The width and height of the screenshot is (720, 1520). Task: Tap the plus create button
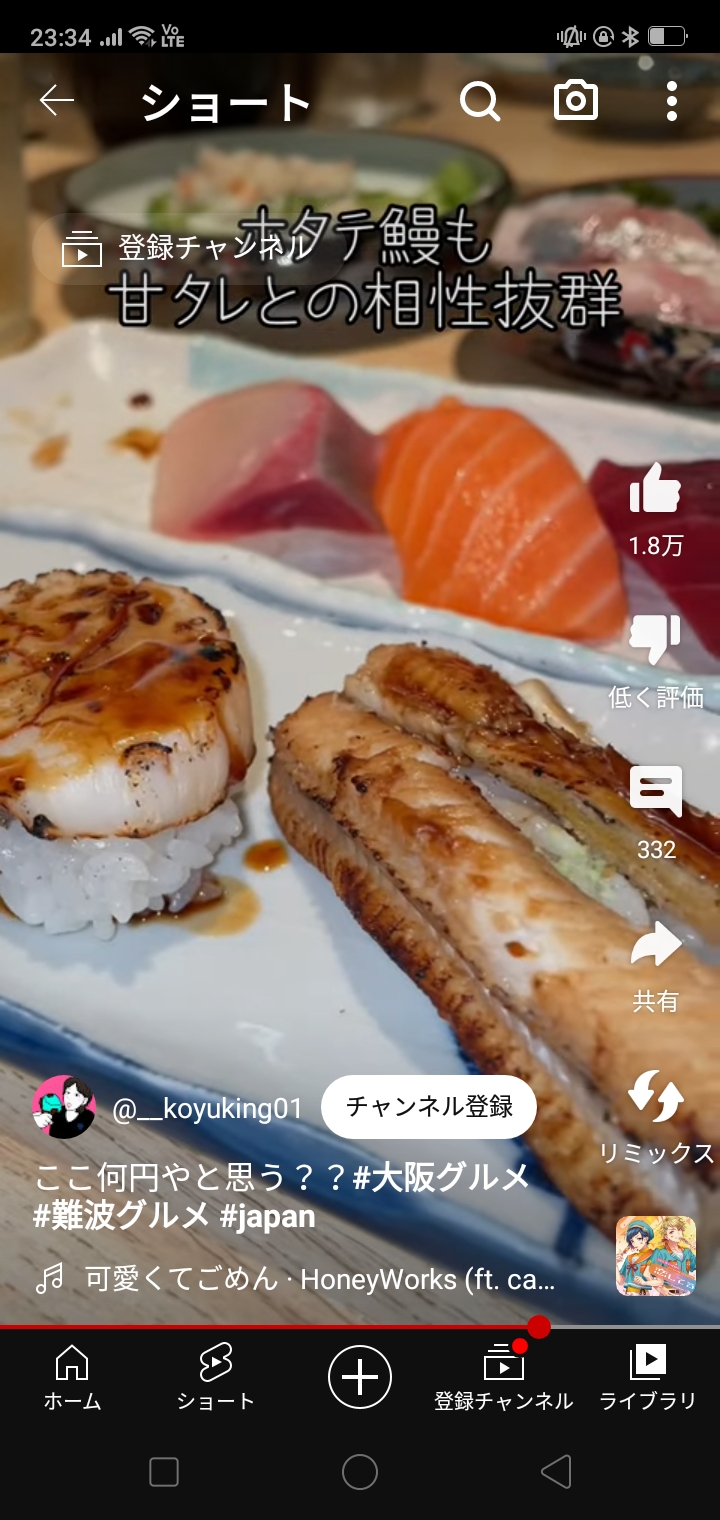point(360,1377)
